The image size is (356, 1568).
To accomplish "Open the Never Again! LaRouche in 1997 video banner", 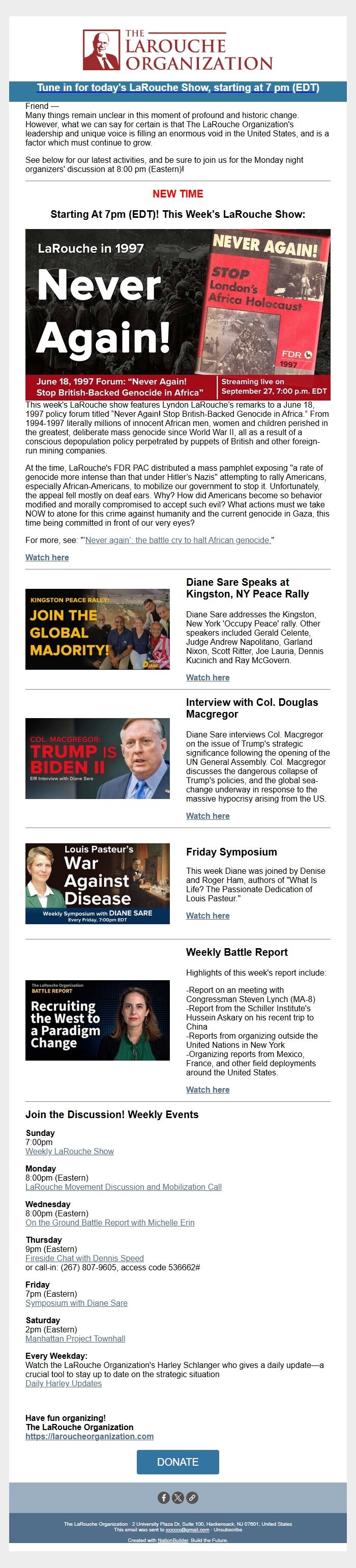I will coord(177,314).
